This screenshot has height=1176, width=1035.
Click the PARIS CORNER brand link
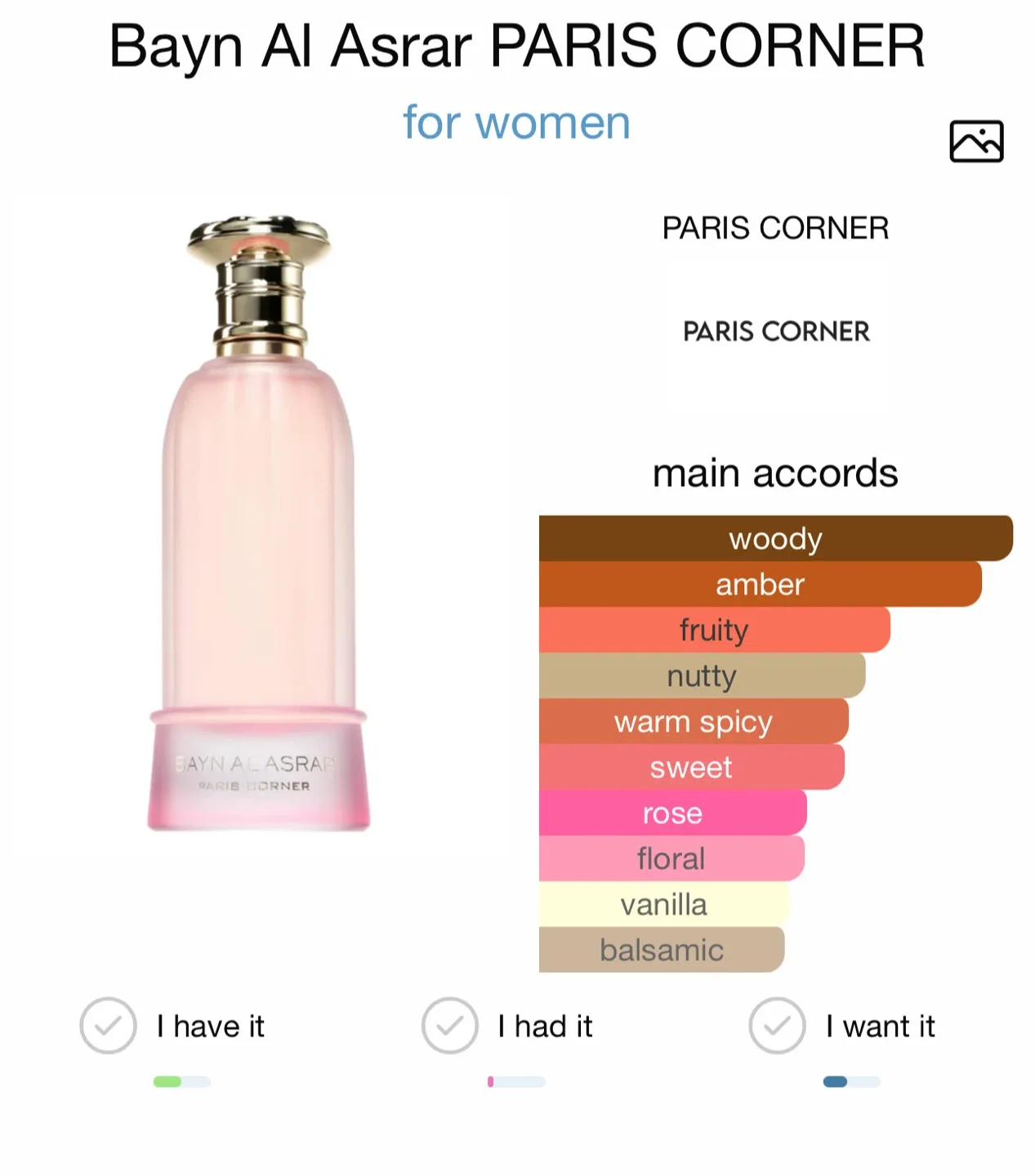[x=774, y=228]
